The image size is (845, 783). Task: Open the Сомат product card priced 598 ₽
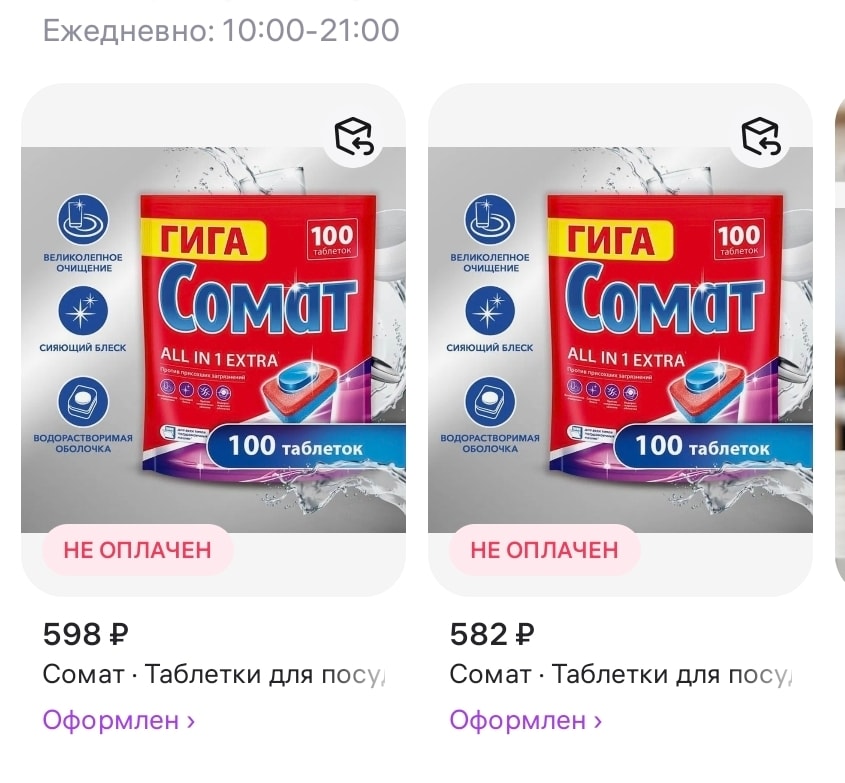click(x=213, y=340)
